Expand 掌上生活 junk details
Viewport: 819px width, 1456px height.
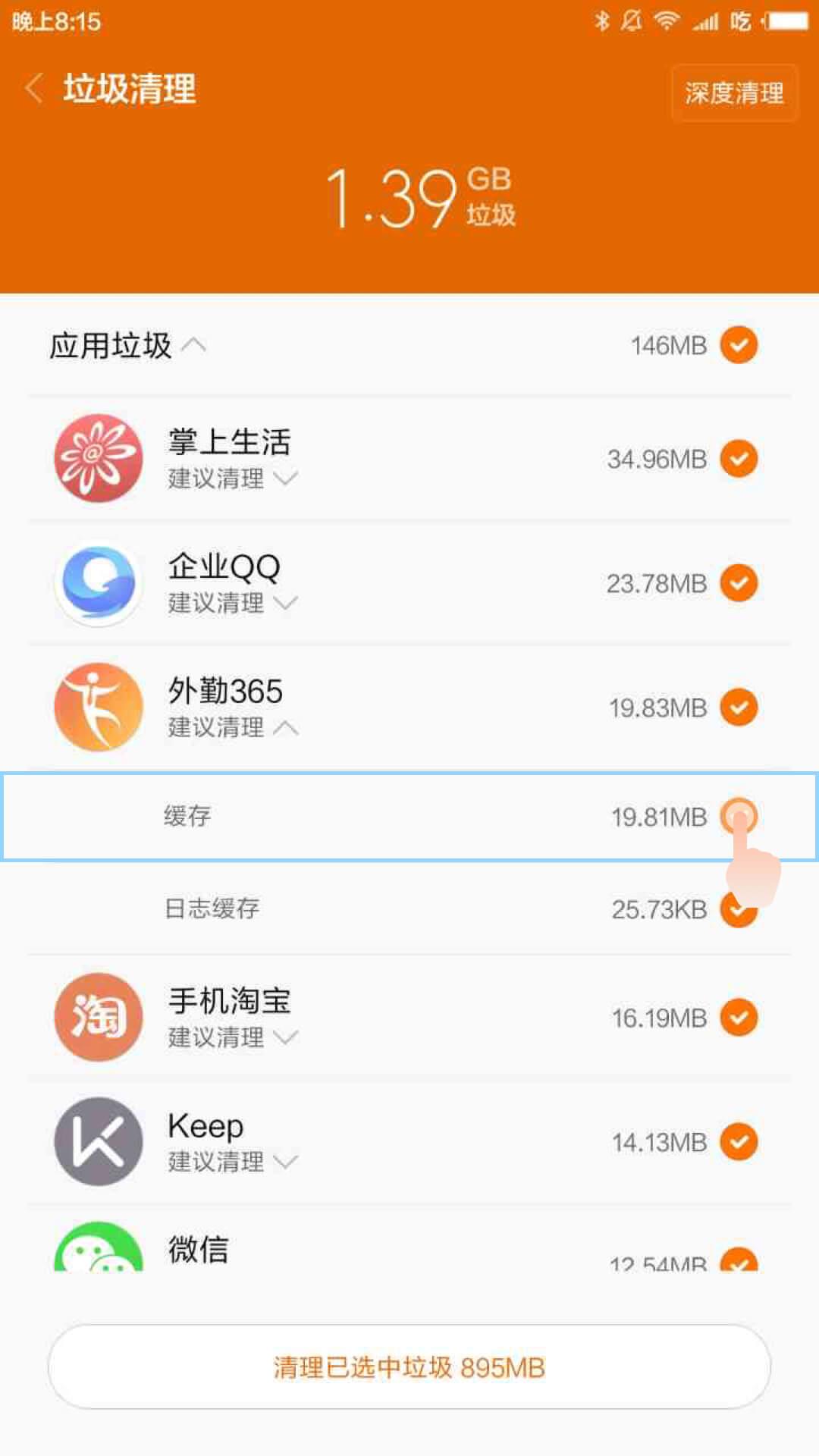tap(286, 479)
